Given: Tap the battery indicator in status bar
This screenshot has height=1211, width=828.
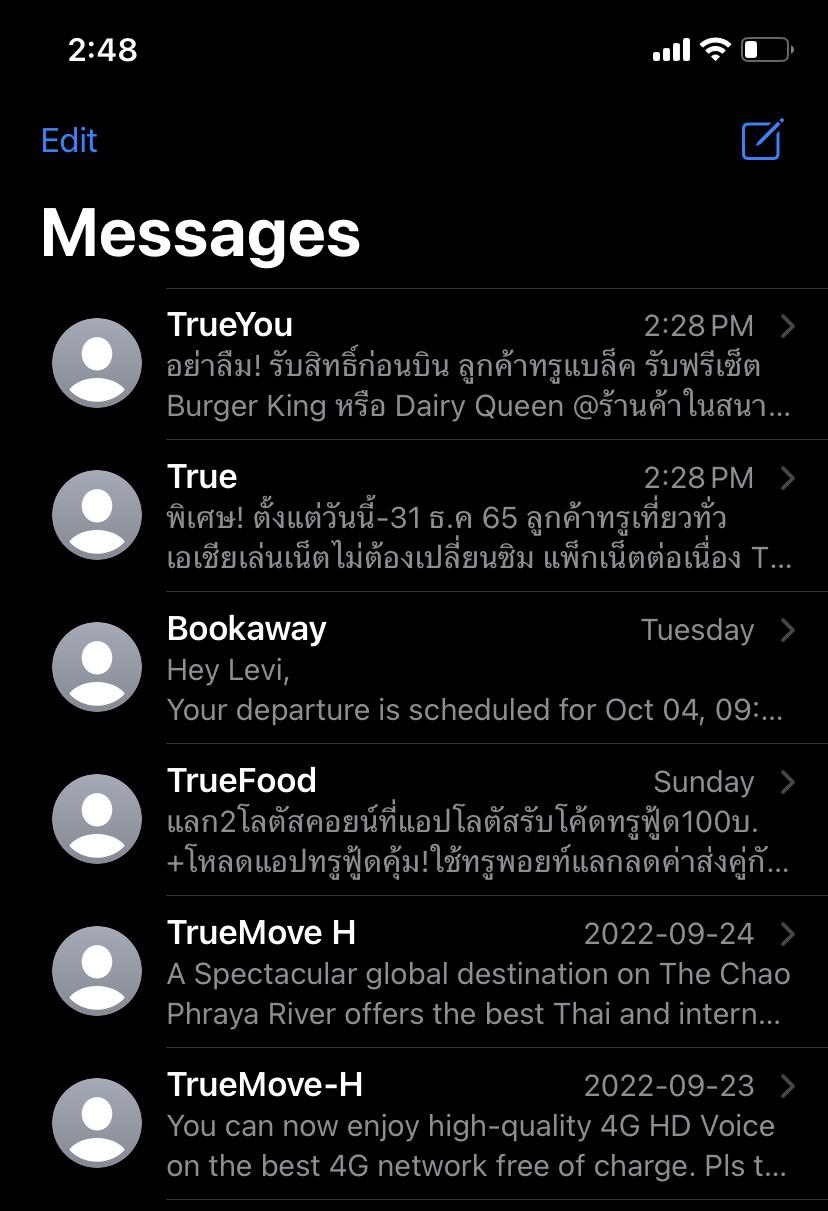Looking at the screenshot, I should 766,48.
